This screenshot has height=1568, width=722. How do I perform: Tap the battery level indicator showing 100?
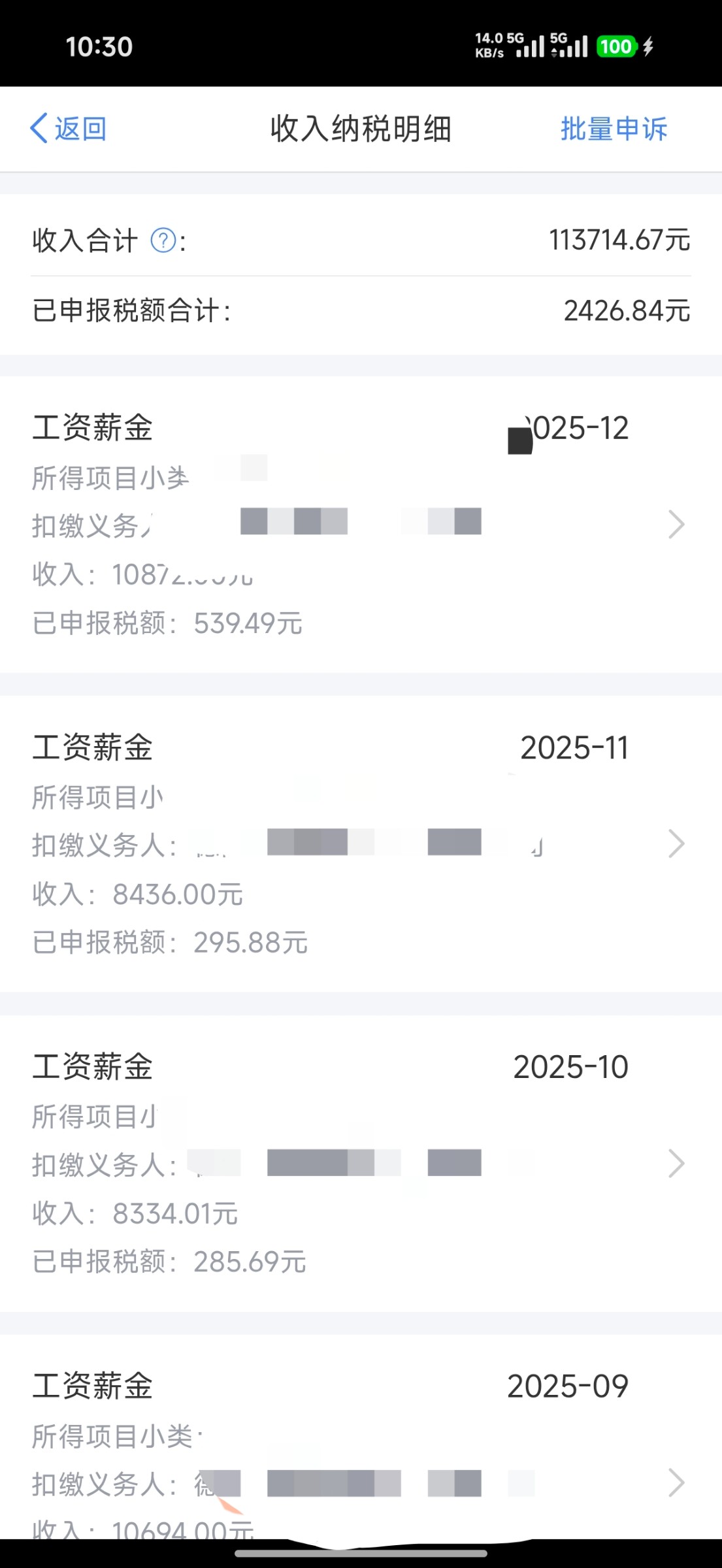[617, 46]
